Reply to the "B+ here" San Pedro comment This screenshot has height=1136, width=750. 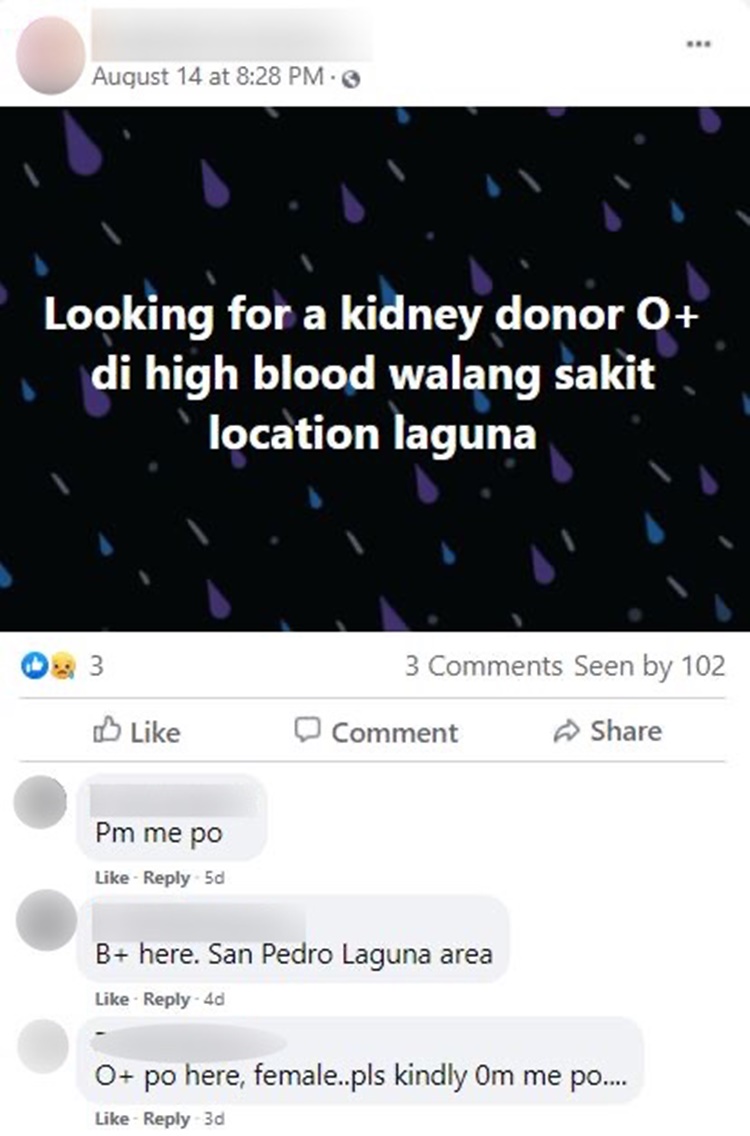coord(166,999)
